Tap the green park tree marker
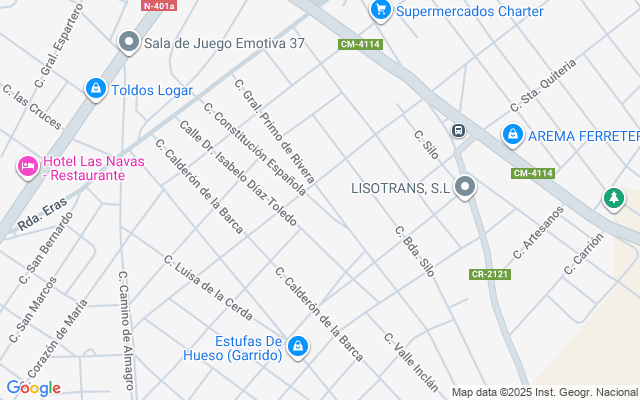 pos(613,199)
